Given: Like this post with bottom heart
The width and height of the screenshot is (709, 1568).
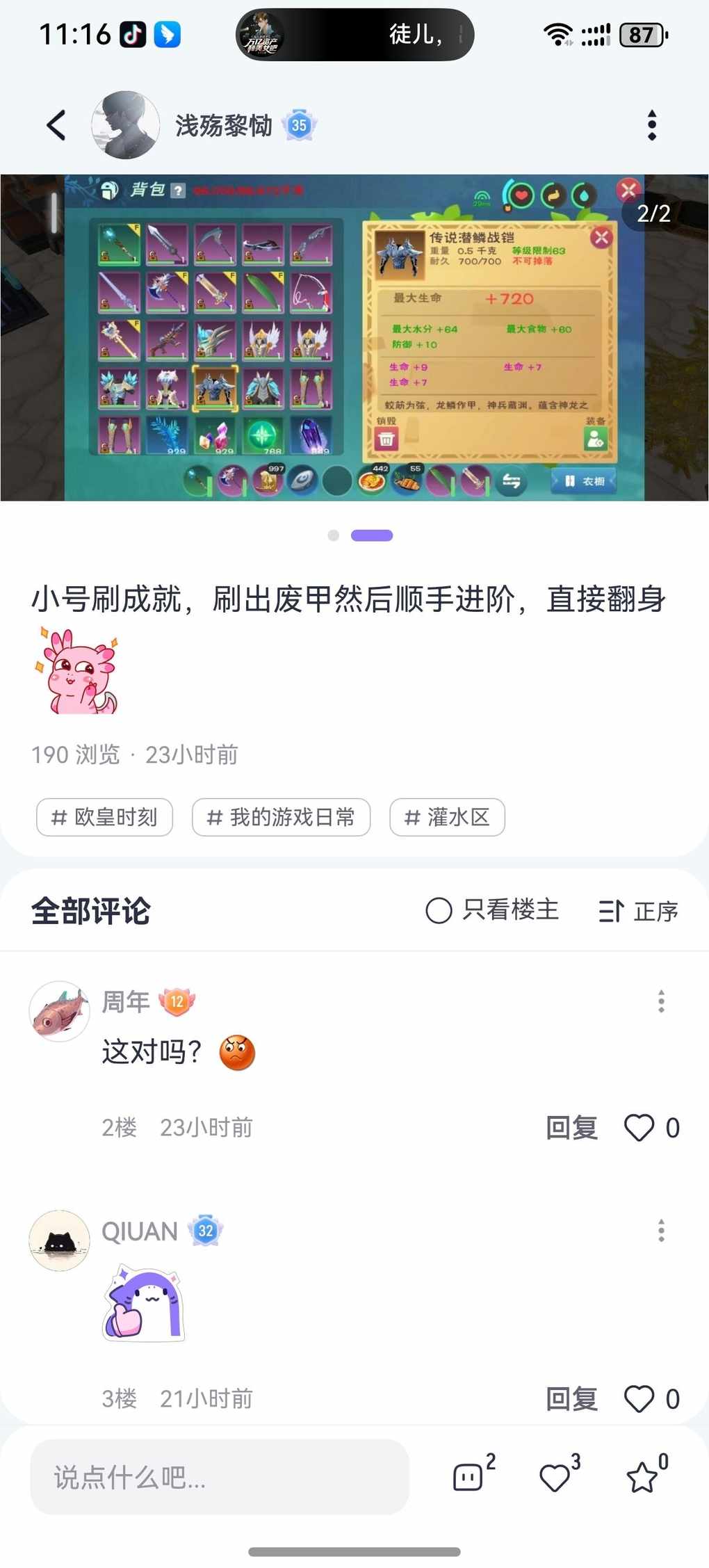Looking at the screenshot, I should [555, 1477].
